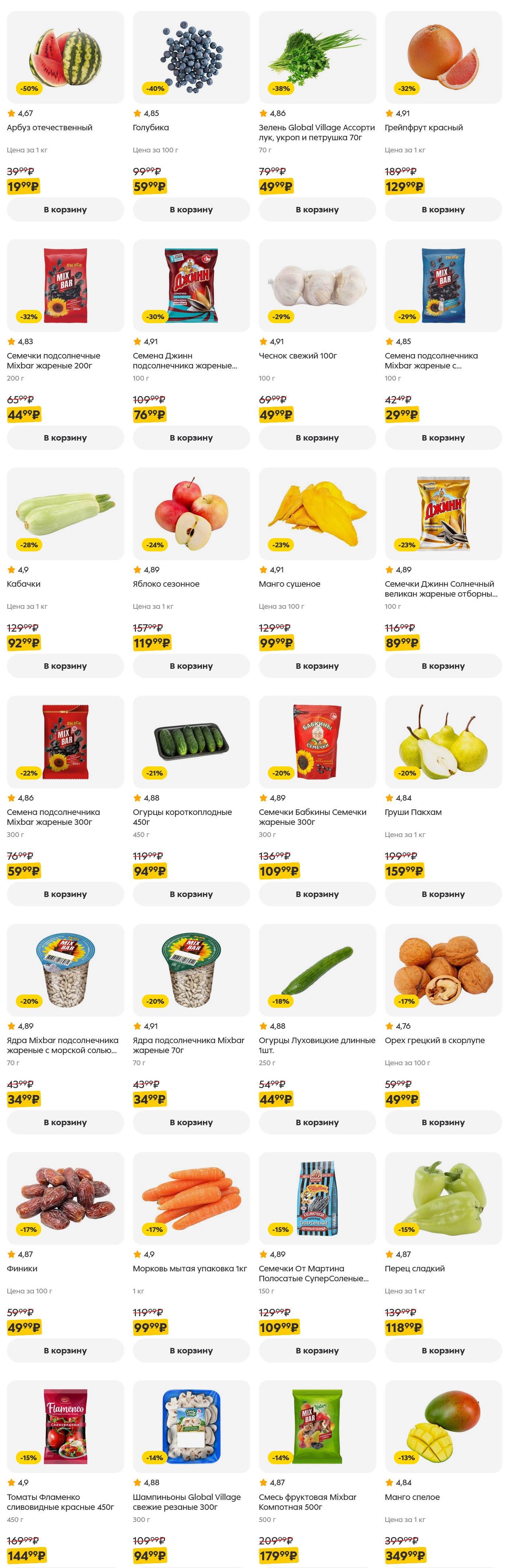The height and width of the screenshot is (1568, 511).
Task: Add Арбуз отечественный to cart
Action: (65, 209)
